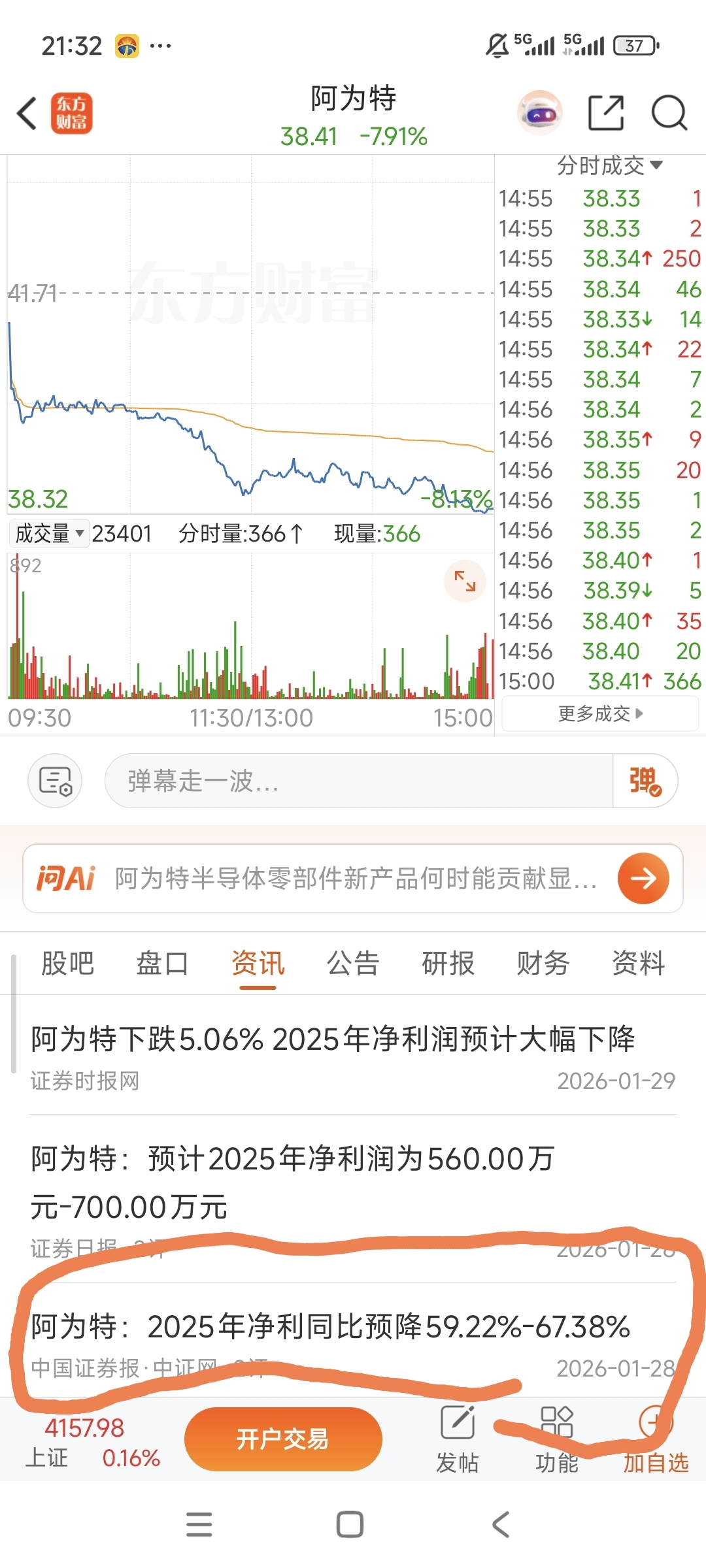Share this stock page

click(606, 113)
